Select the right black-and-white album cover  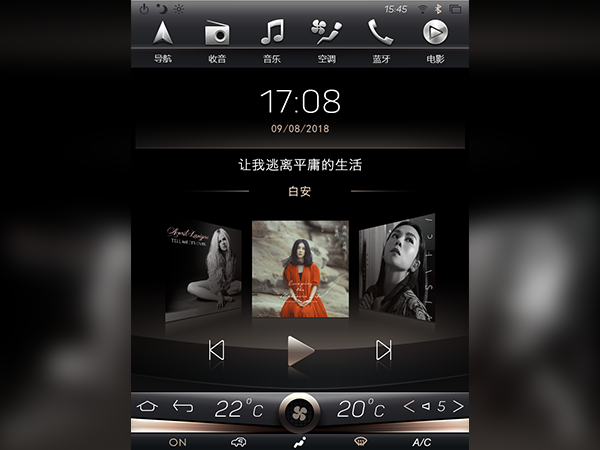pyautogui.click(x=396, y=268)
